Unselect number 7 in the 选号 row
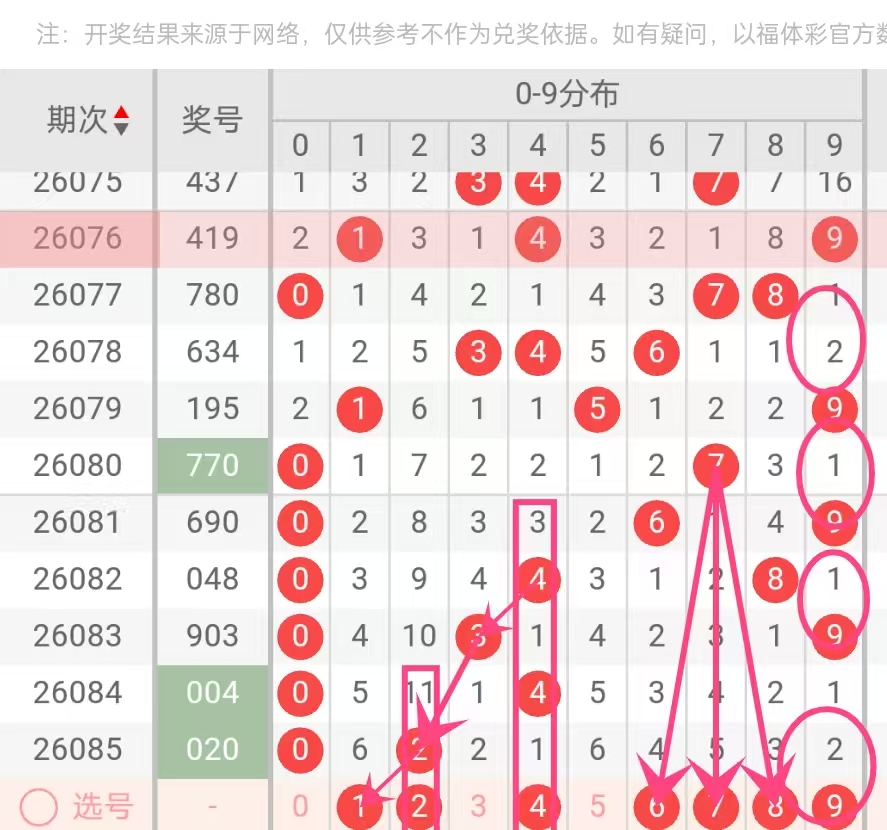The width and height of the screenshot is (887, 830). (x=716, y=806)
